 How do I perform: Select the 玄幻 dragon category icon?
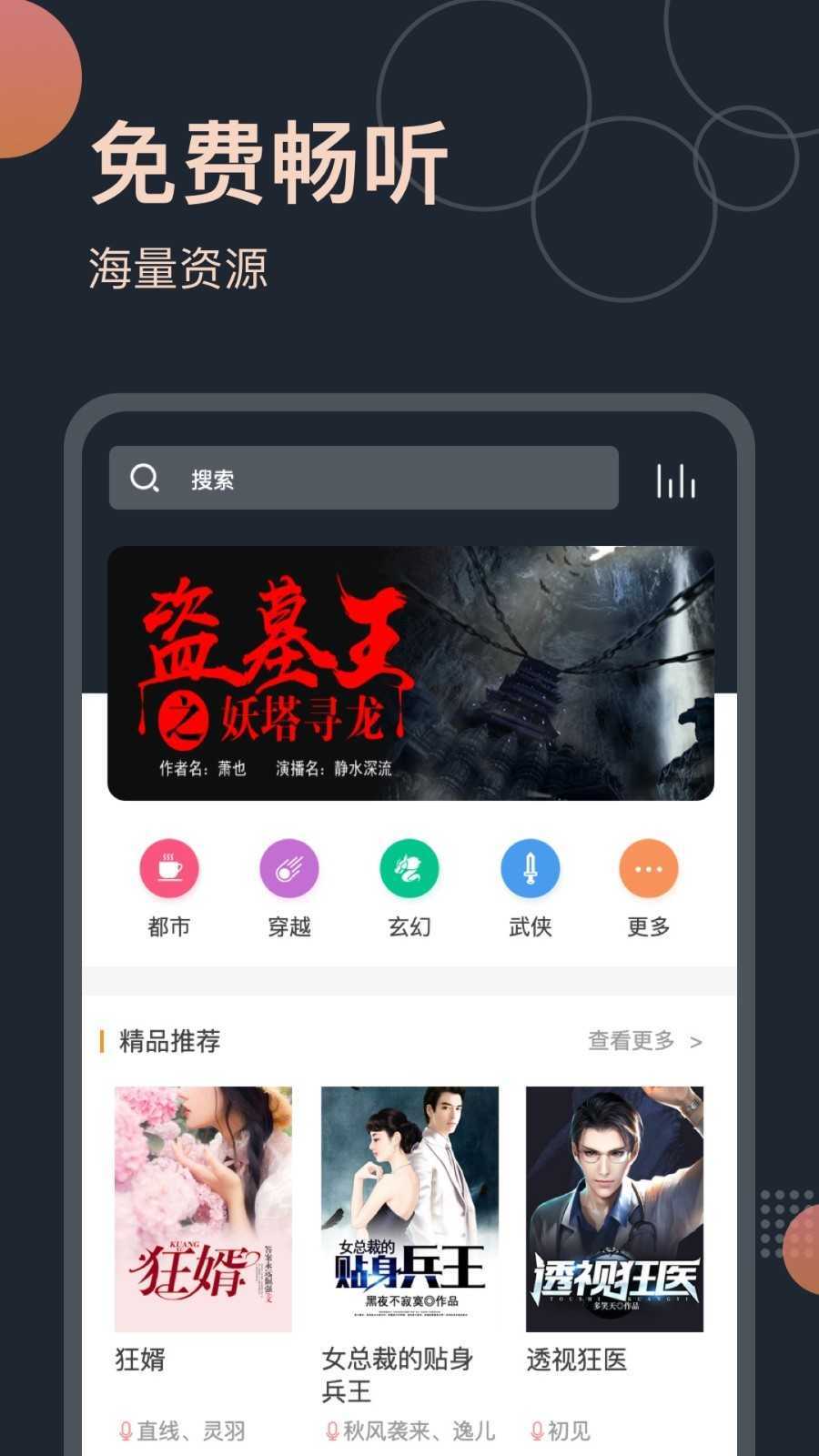(x=409, y=869)
